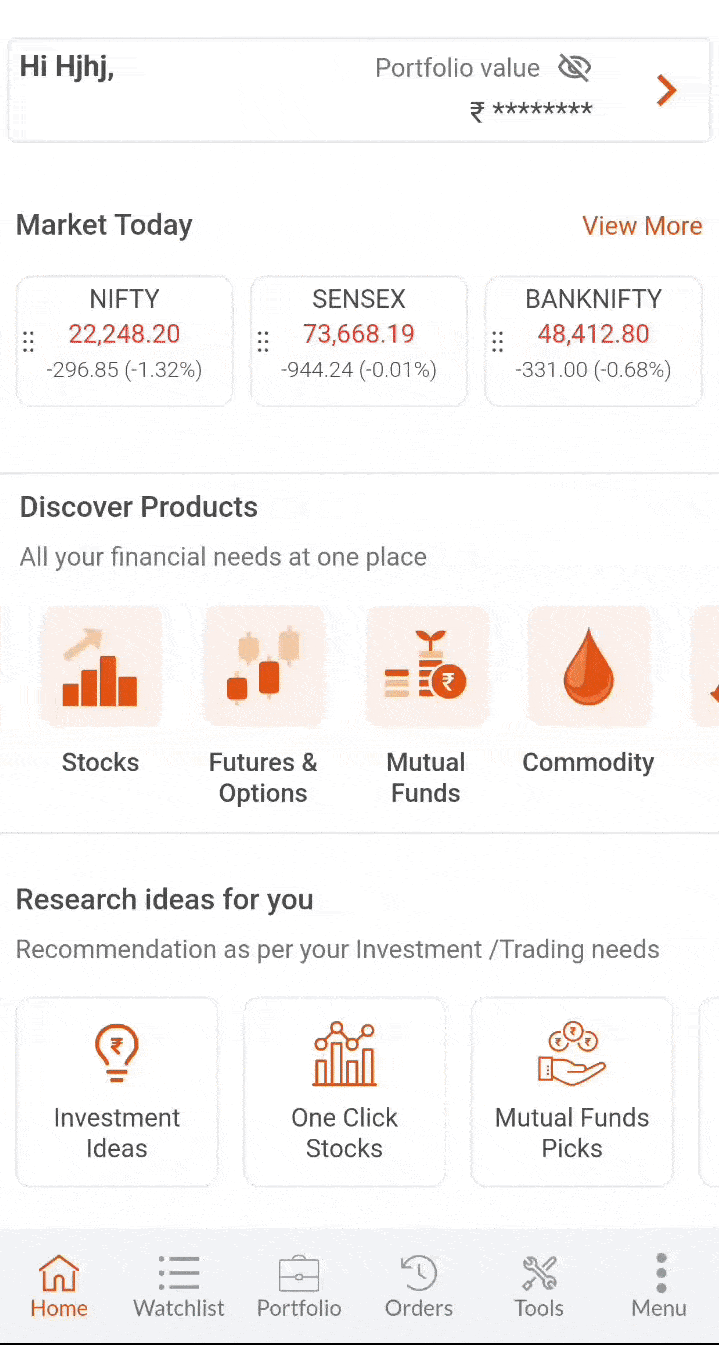
Task: Open the NIFTY index card
Action: pos(124,341)
